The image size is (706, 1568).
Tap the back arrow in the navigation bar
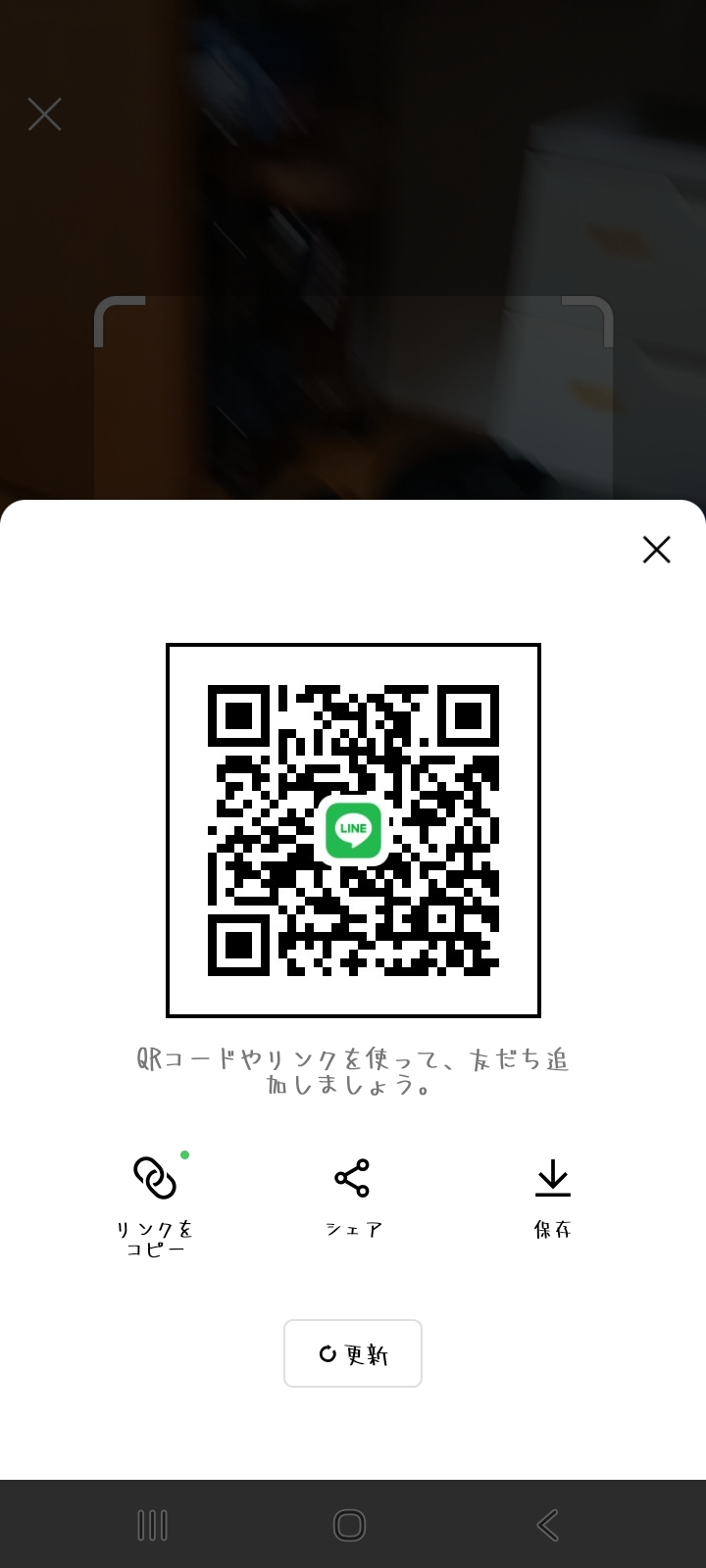pos(546,1526)
